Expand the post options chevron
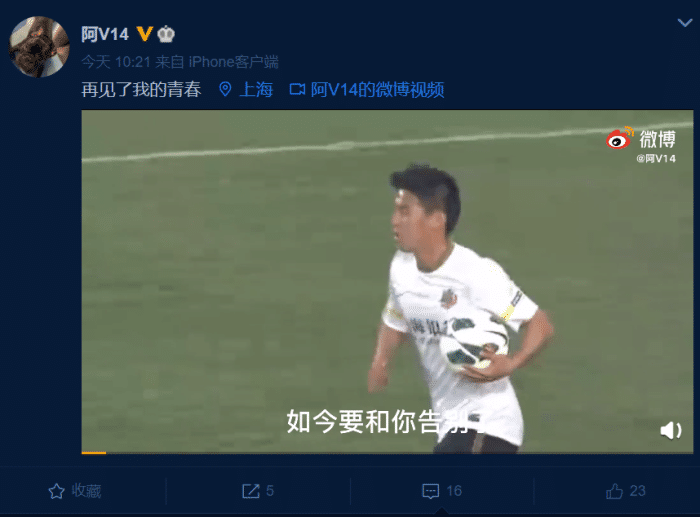This screenshot has width=700, height=517. (685, 21)
